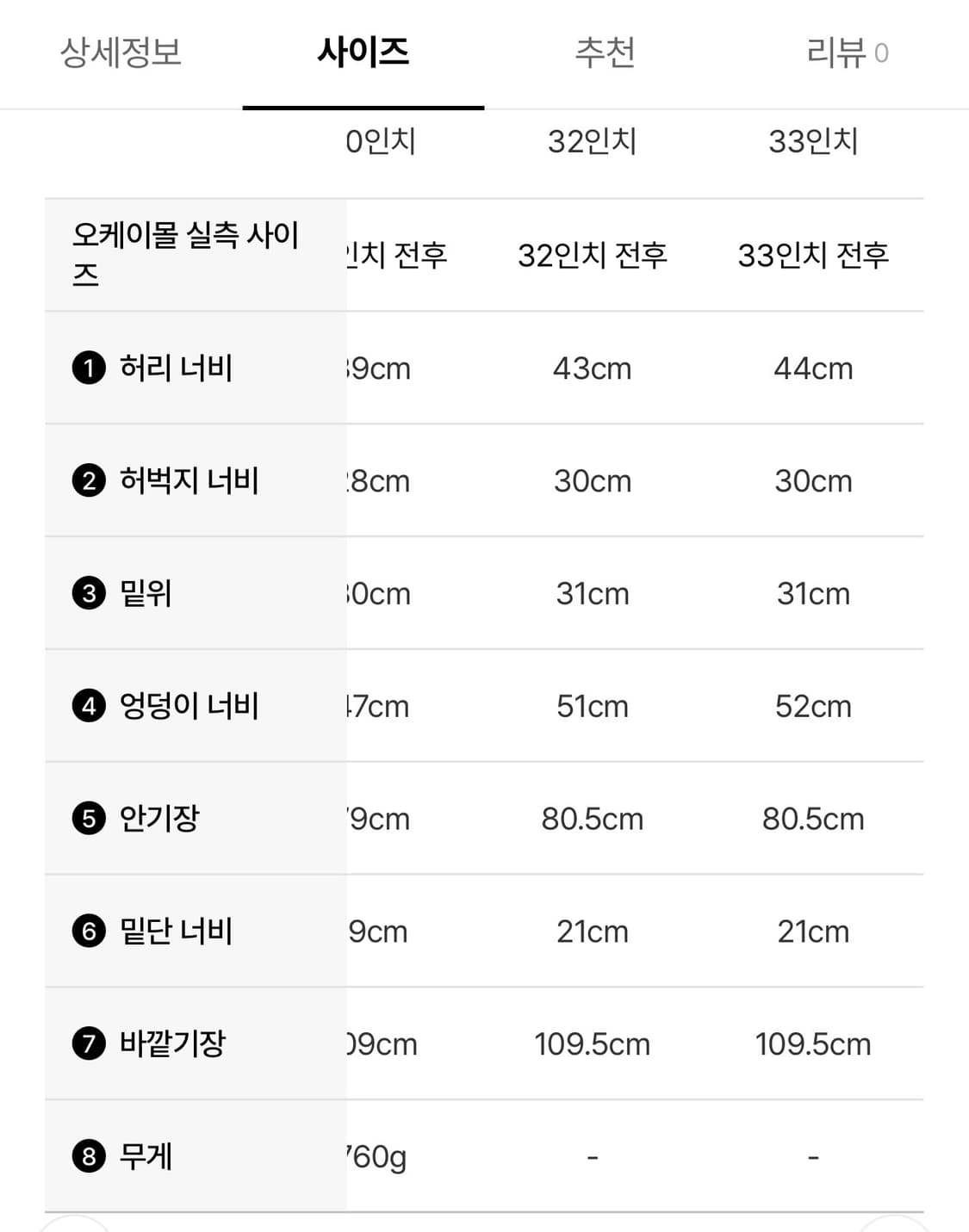
Task: Click the ⑦ icon beside 바깥기장
Action: coord(89,1044)
